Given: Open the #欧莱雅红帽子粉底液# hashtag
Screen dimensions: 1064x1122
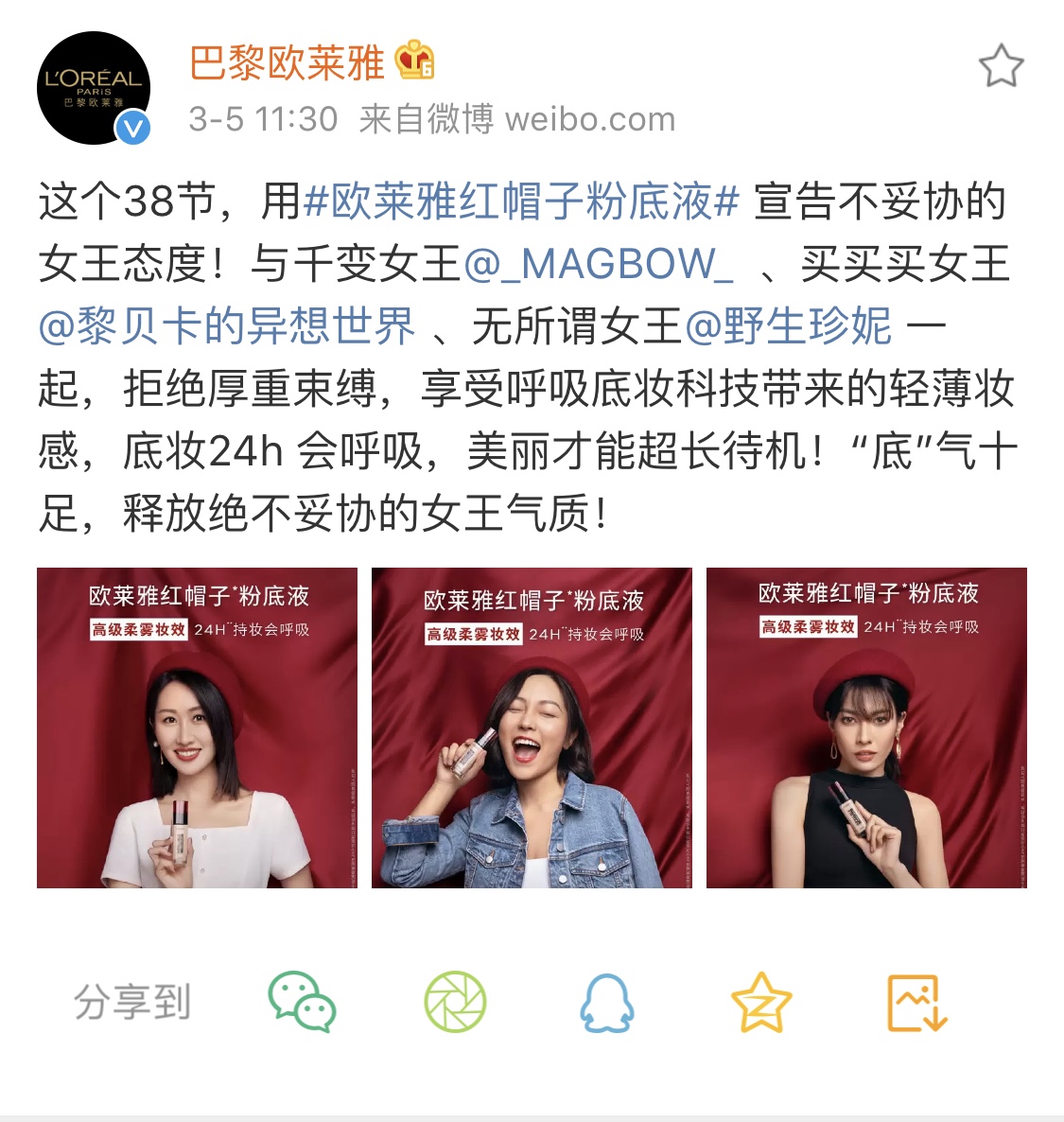Looking at the screenshot, I should 520,202.
